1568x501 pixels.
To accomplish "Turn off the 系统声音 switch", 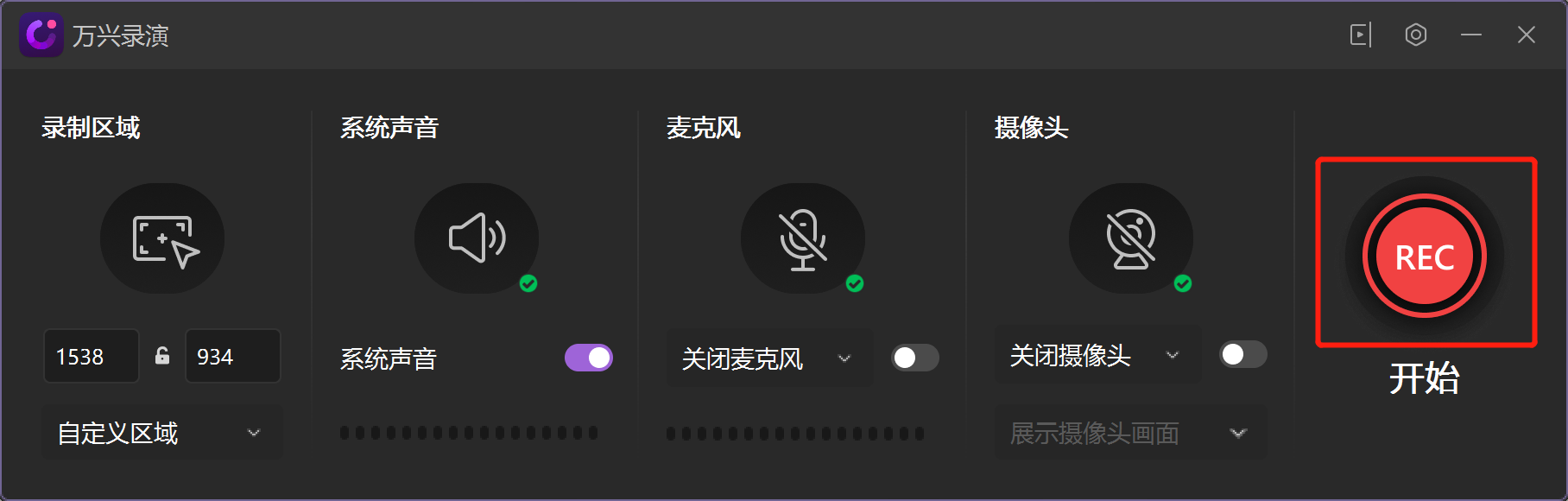I will coord(589,358).
